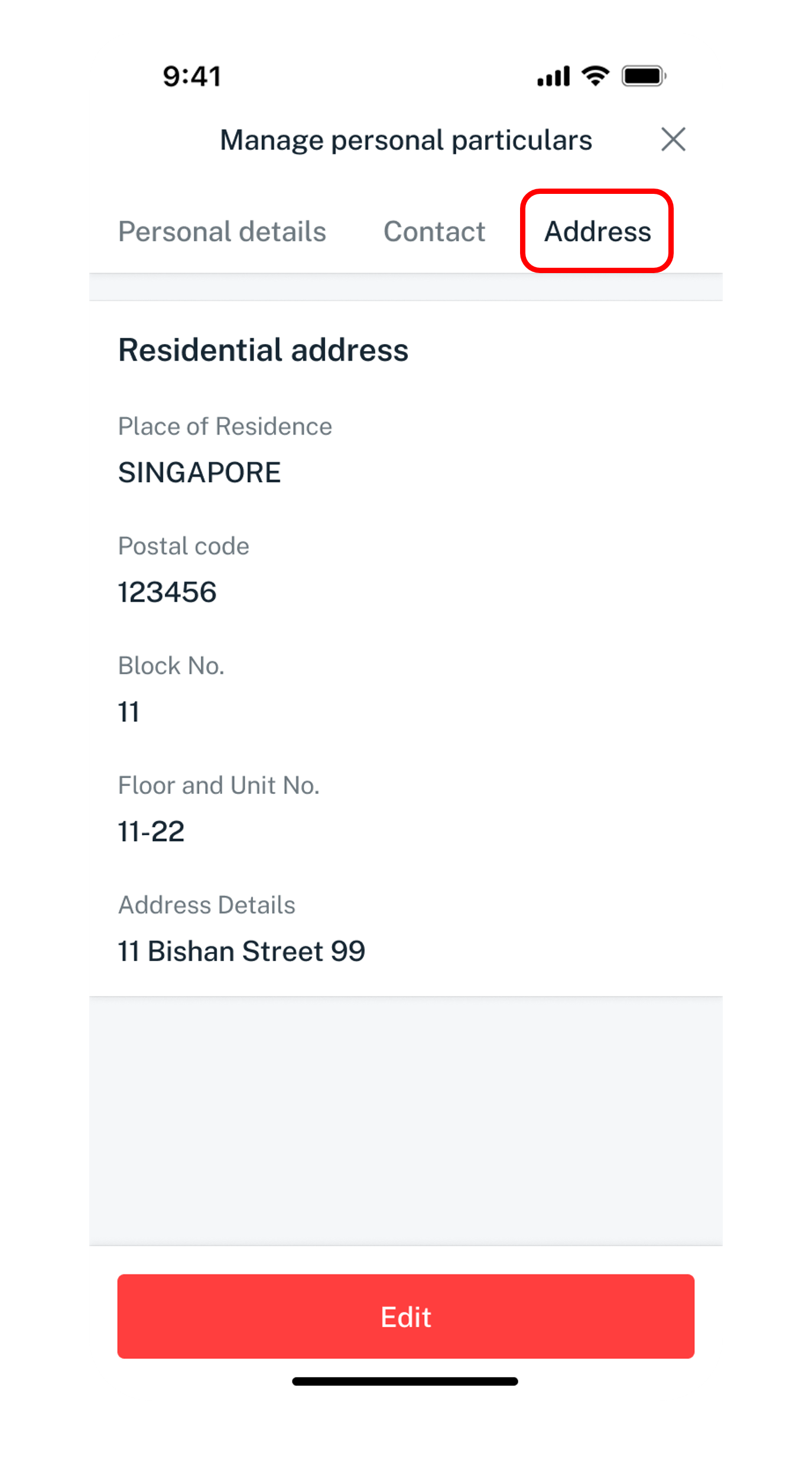Image resolution: width=812 pixels, height=1463 pixels.
Task: Tap the Block No. value 11
Action: point(128,712)
